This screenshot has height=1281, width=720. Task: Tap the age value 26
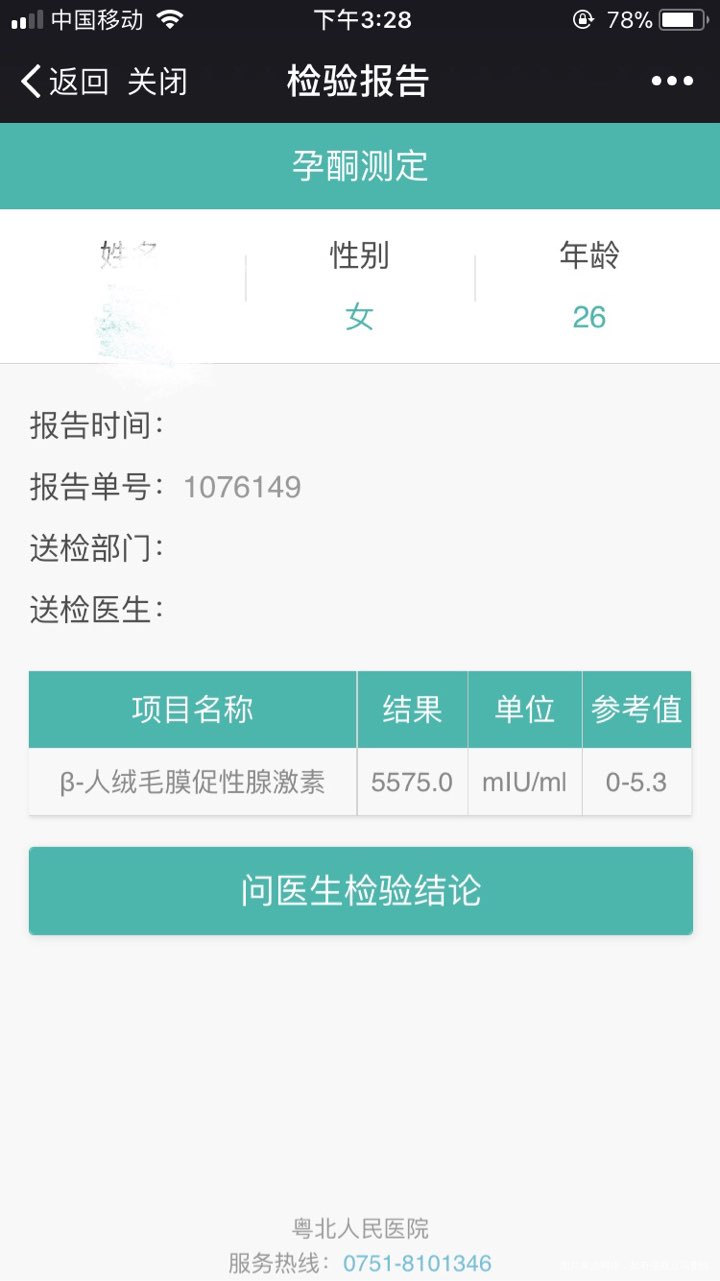click(x=589, y=317)
